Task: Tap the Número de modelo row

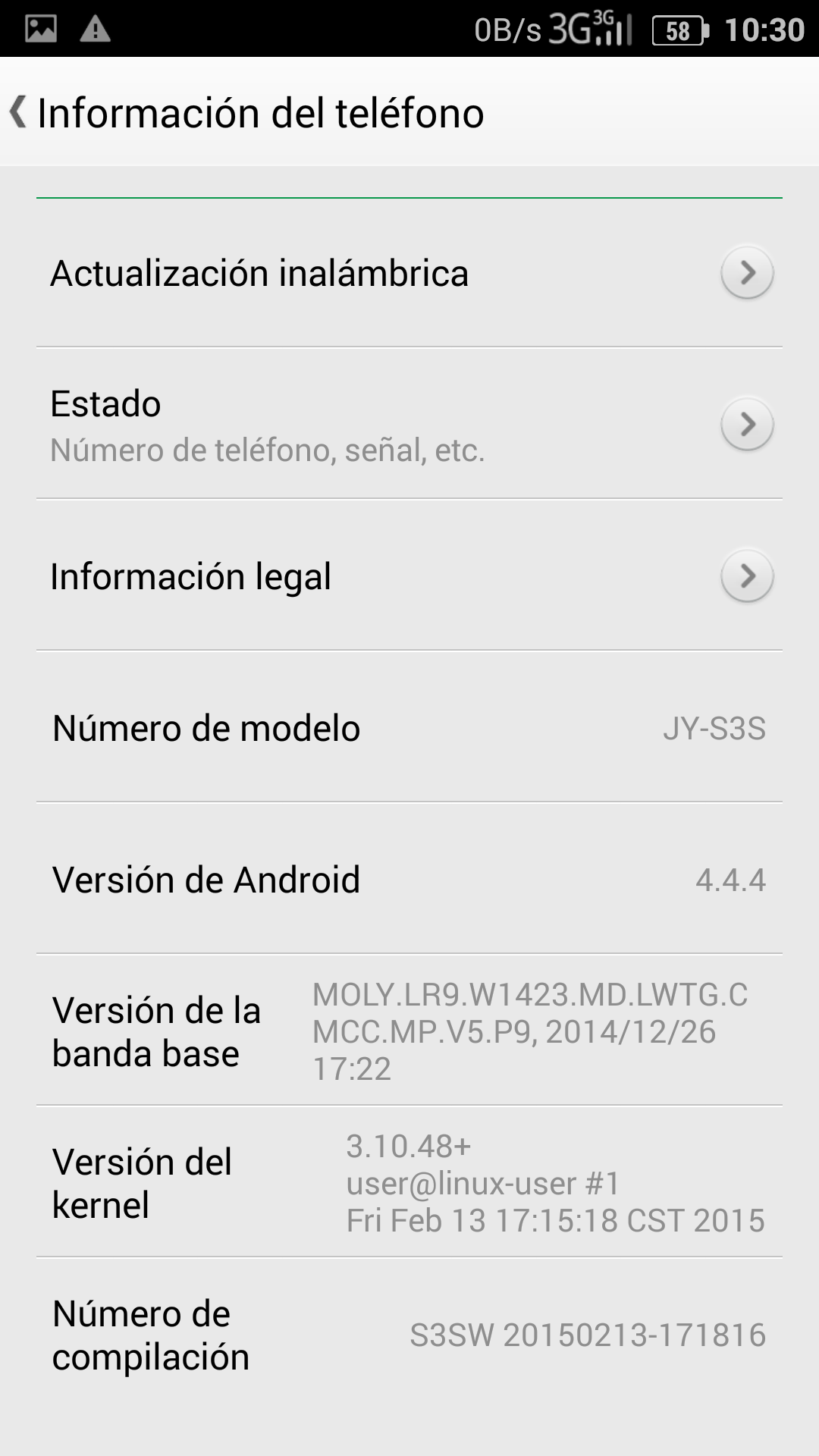Action: click(409, 726)
